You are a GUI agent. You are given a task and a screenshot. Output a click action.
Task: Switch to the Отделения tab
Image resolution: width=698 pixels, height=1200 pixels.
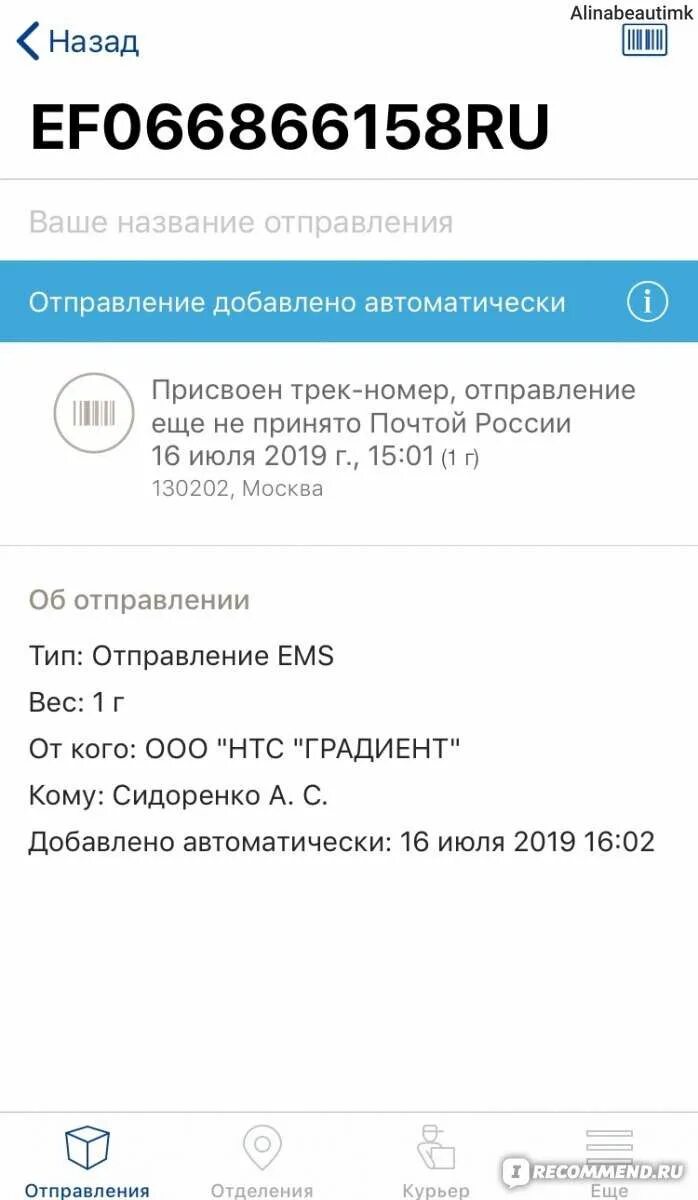coord(262,1160)
